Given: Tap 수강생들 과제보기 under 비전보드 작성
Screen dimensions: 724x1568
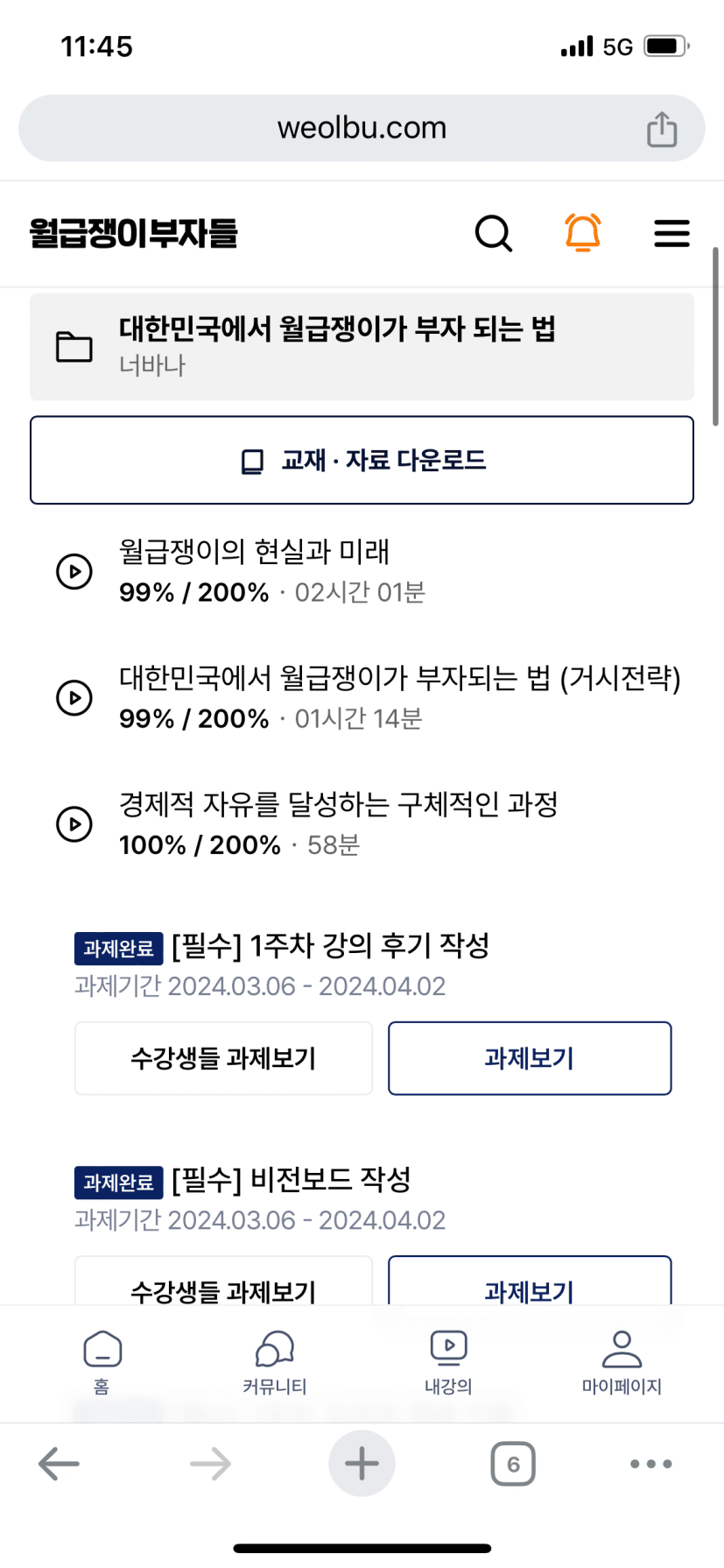Looking at the screenshot, I should [x=223, y=1284].
